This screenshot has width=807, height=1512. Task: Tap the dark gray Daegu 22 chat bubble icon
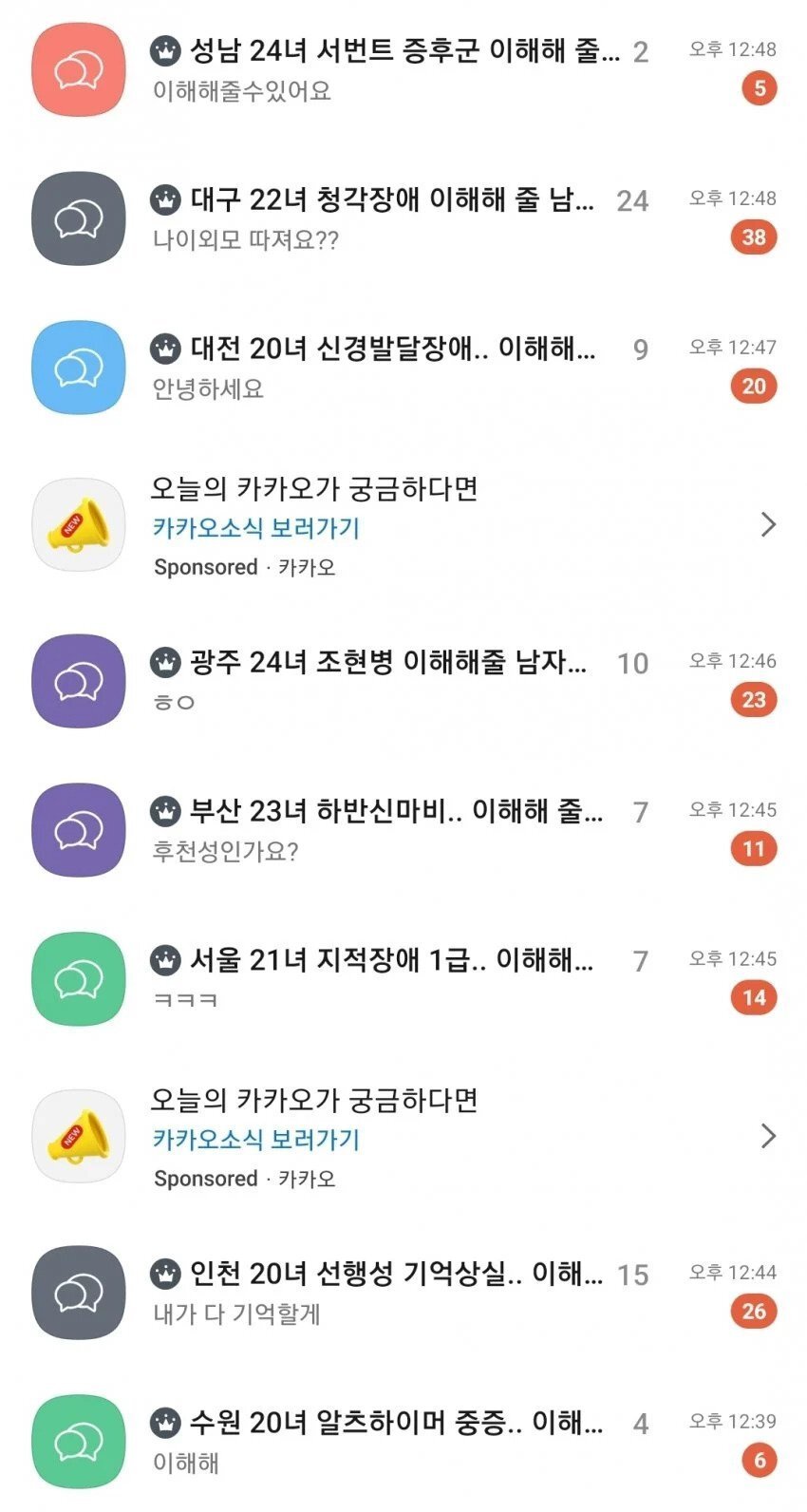[x=78, y=217]
